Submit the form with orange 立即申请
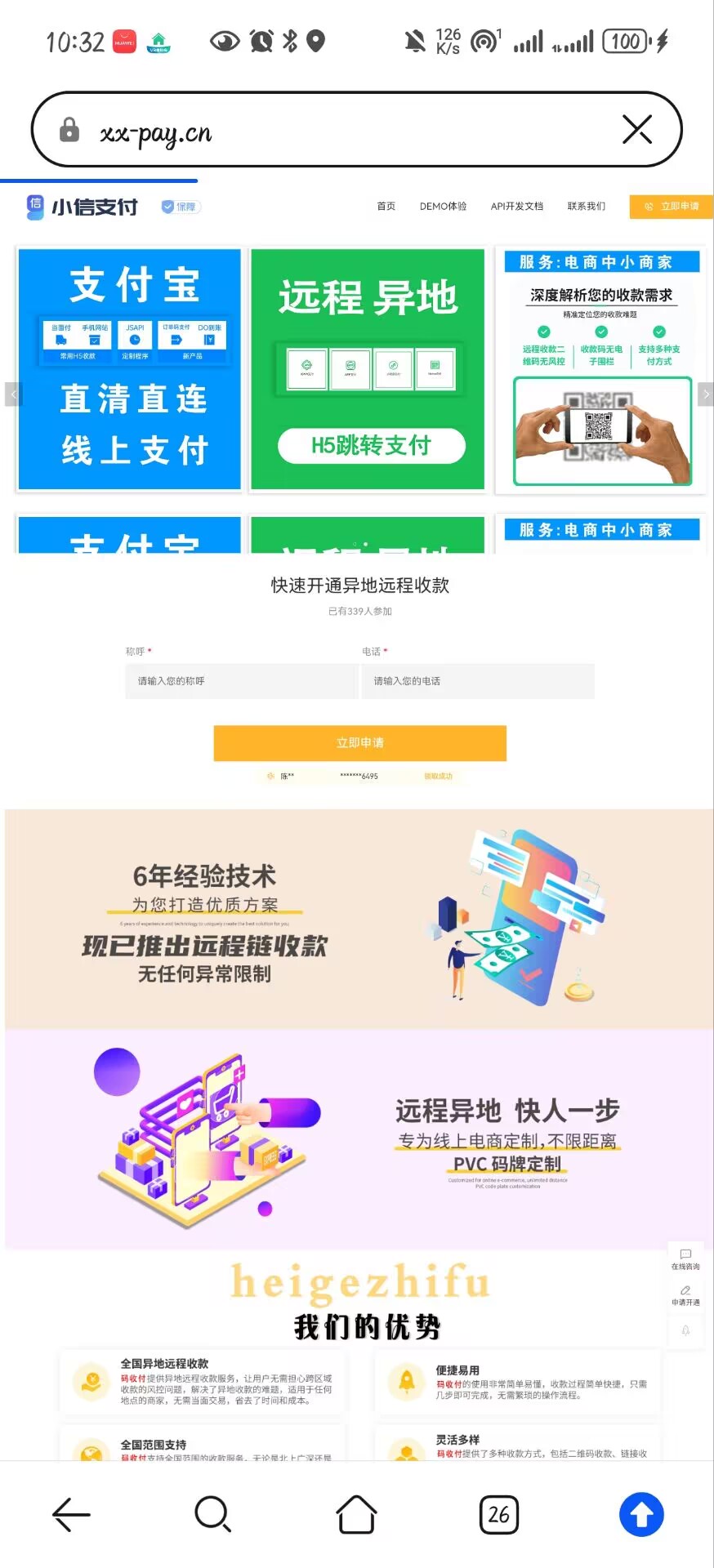Image resolution: width=714 pixels, height=1568 pixels. point(359,742)
